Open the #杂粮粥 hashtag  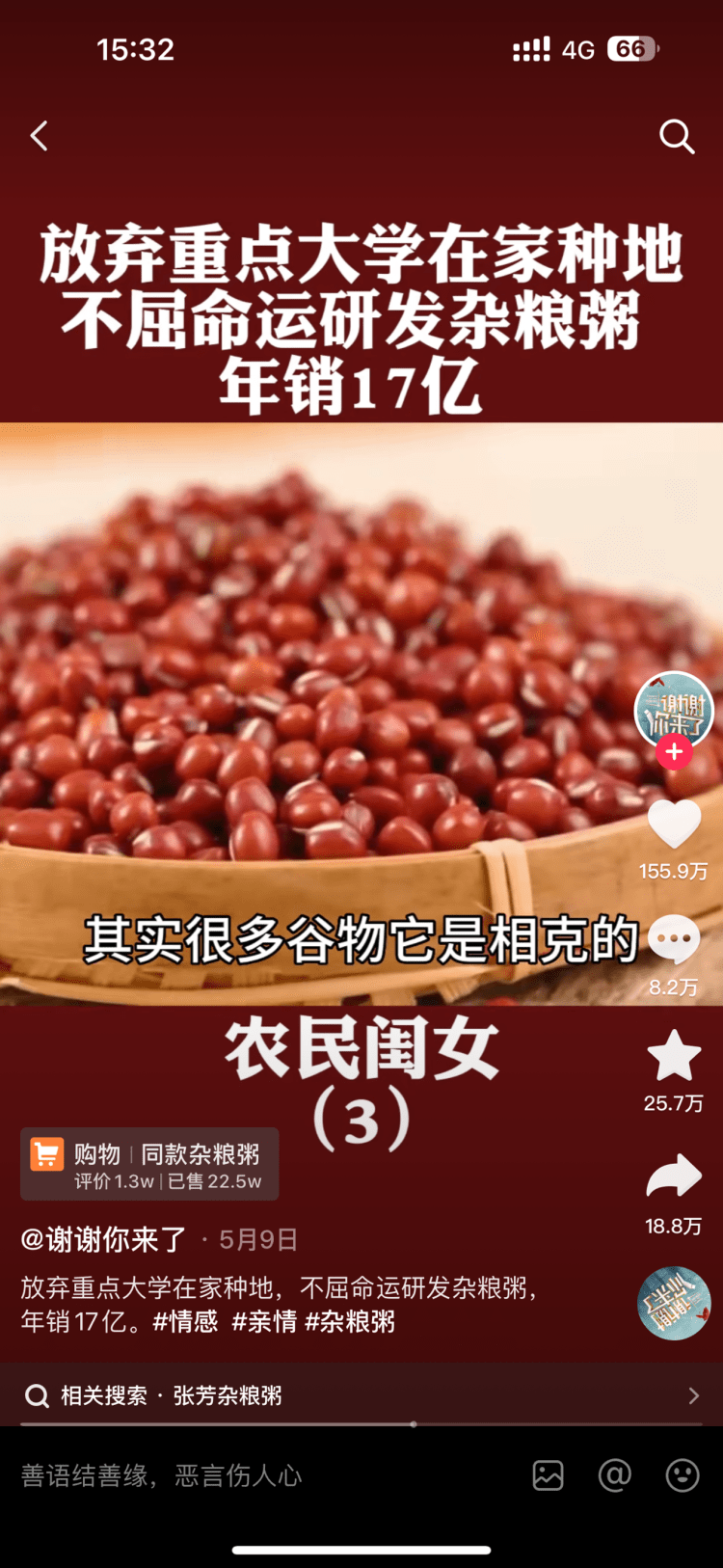coord(350,1321)
